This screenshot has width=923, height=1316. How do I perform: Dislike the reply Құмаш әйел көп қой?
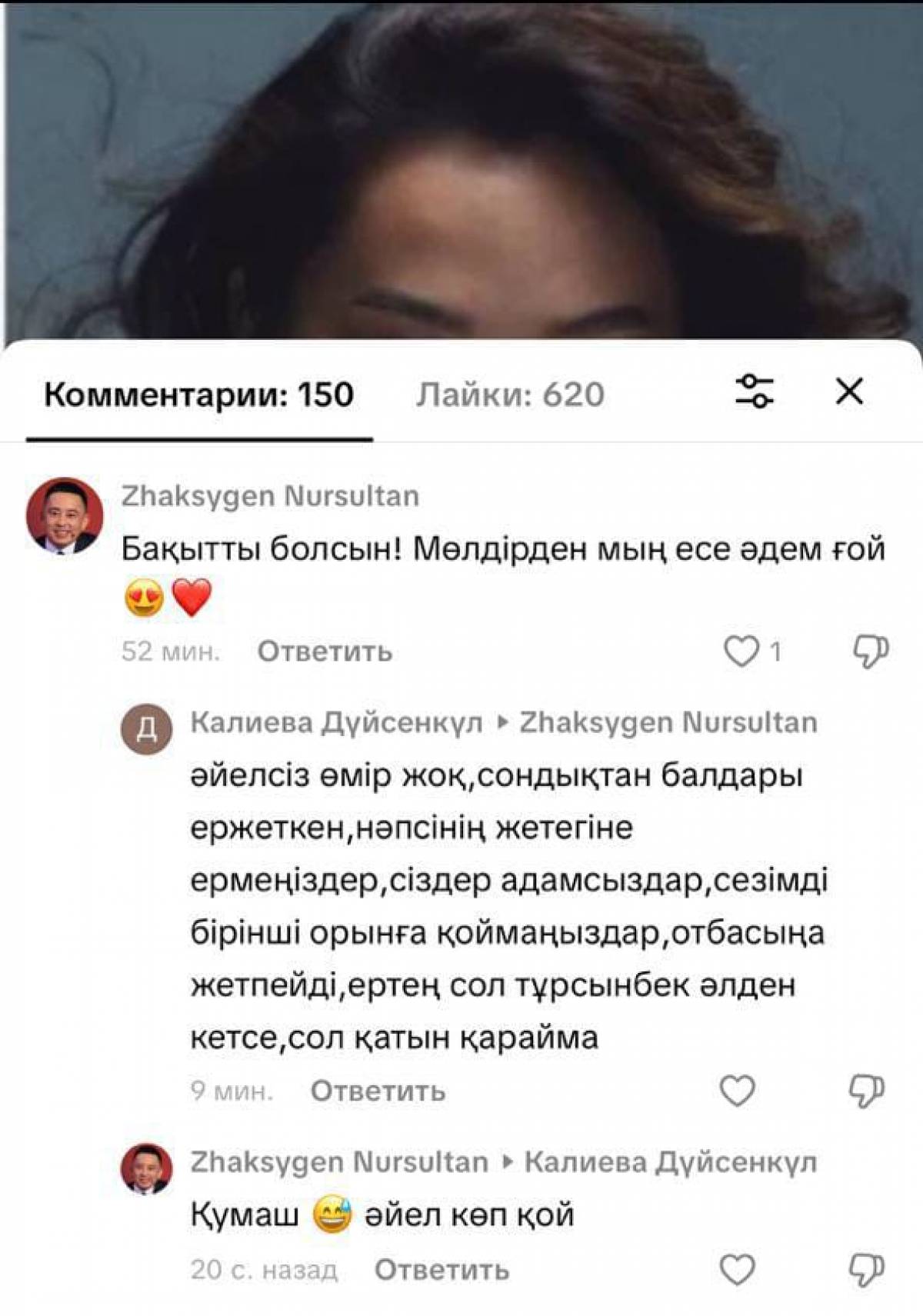pyautogui.click(x=867, y=1269)
